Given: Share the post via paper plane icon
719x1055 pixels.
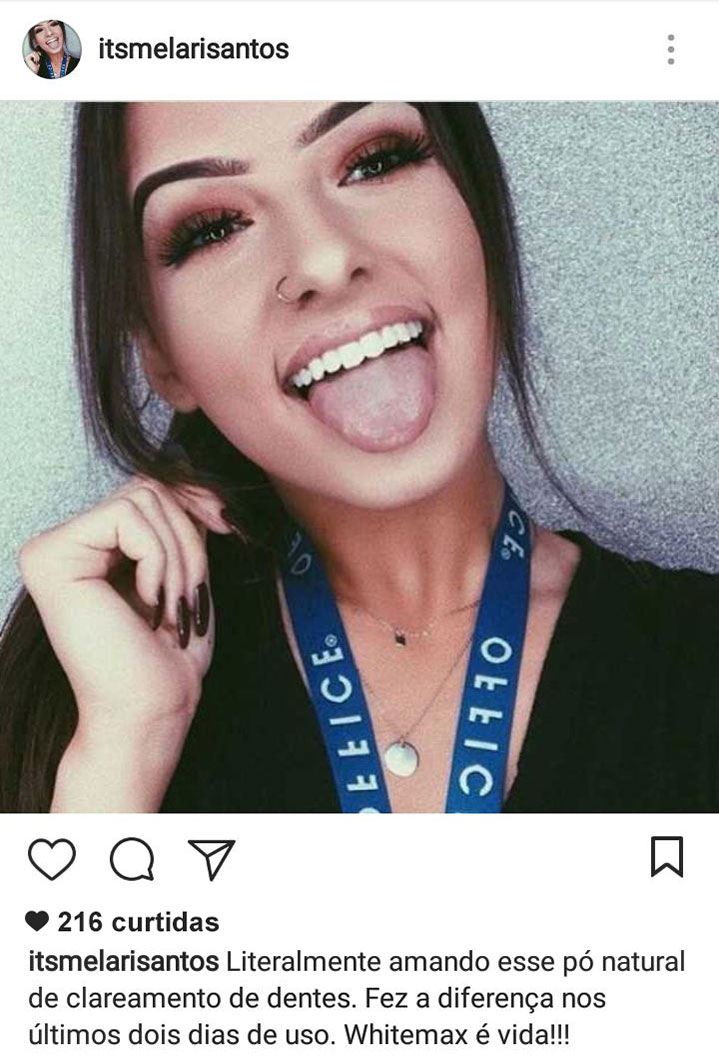Looking at the screenshot, I should coord(211,859).
